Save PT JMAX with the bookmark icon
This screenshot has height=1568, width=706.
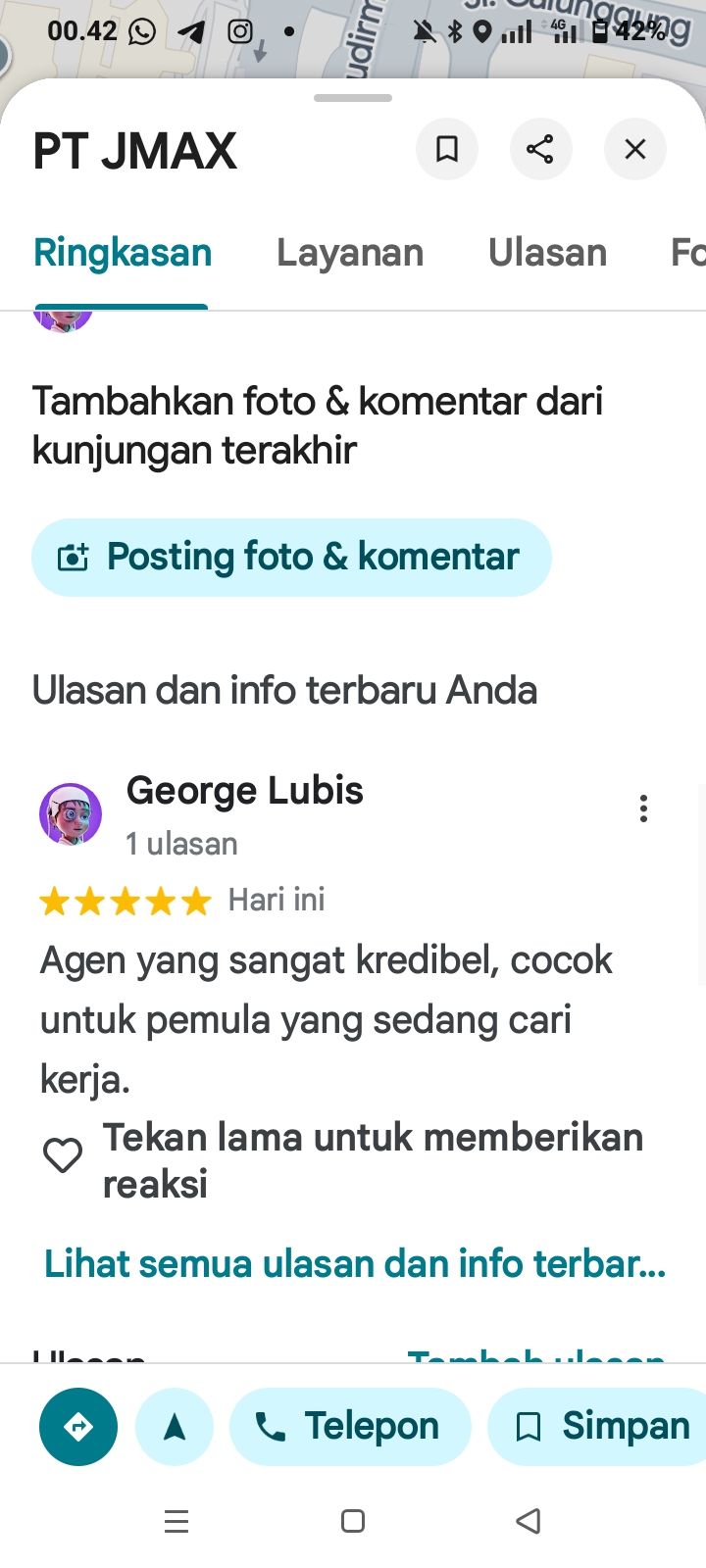[x=447, y=149]
